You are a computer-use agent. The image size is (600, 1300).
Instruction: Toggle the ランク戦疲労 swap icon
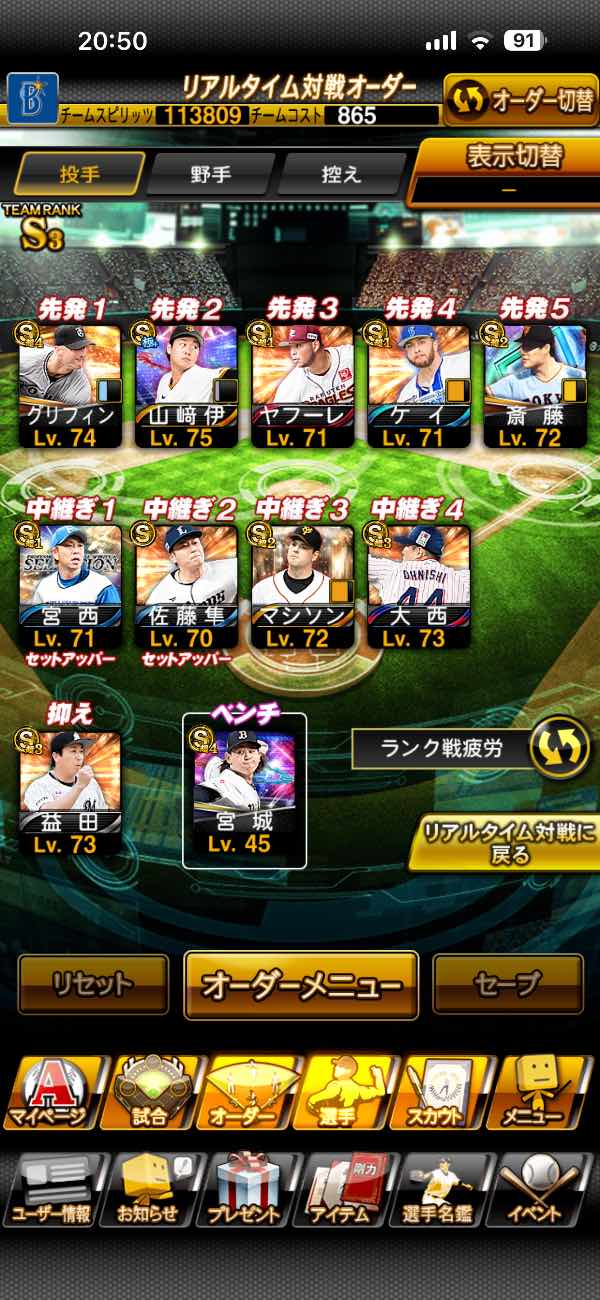click(x=559, y=749)
